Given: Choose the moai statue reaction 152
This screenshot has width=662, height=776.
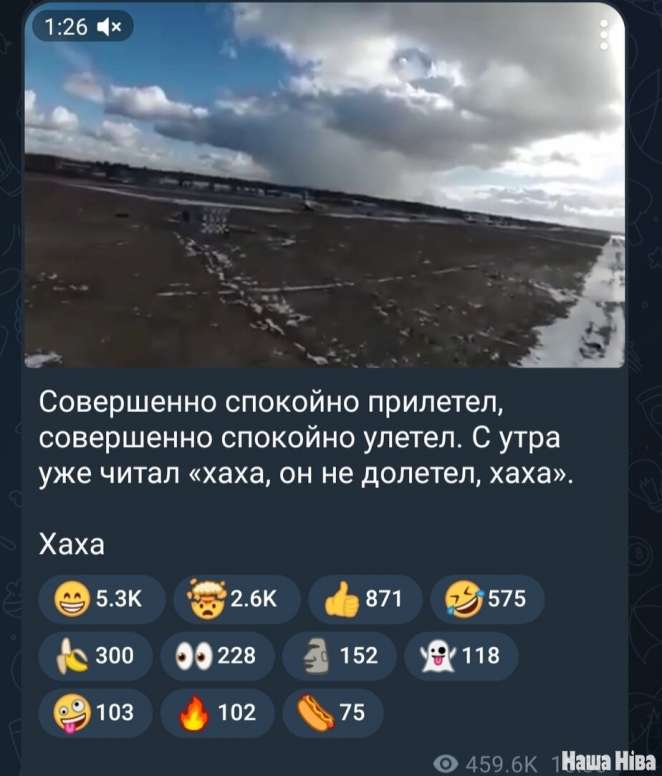Looking at the screenshot, I should 343,656.
